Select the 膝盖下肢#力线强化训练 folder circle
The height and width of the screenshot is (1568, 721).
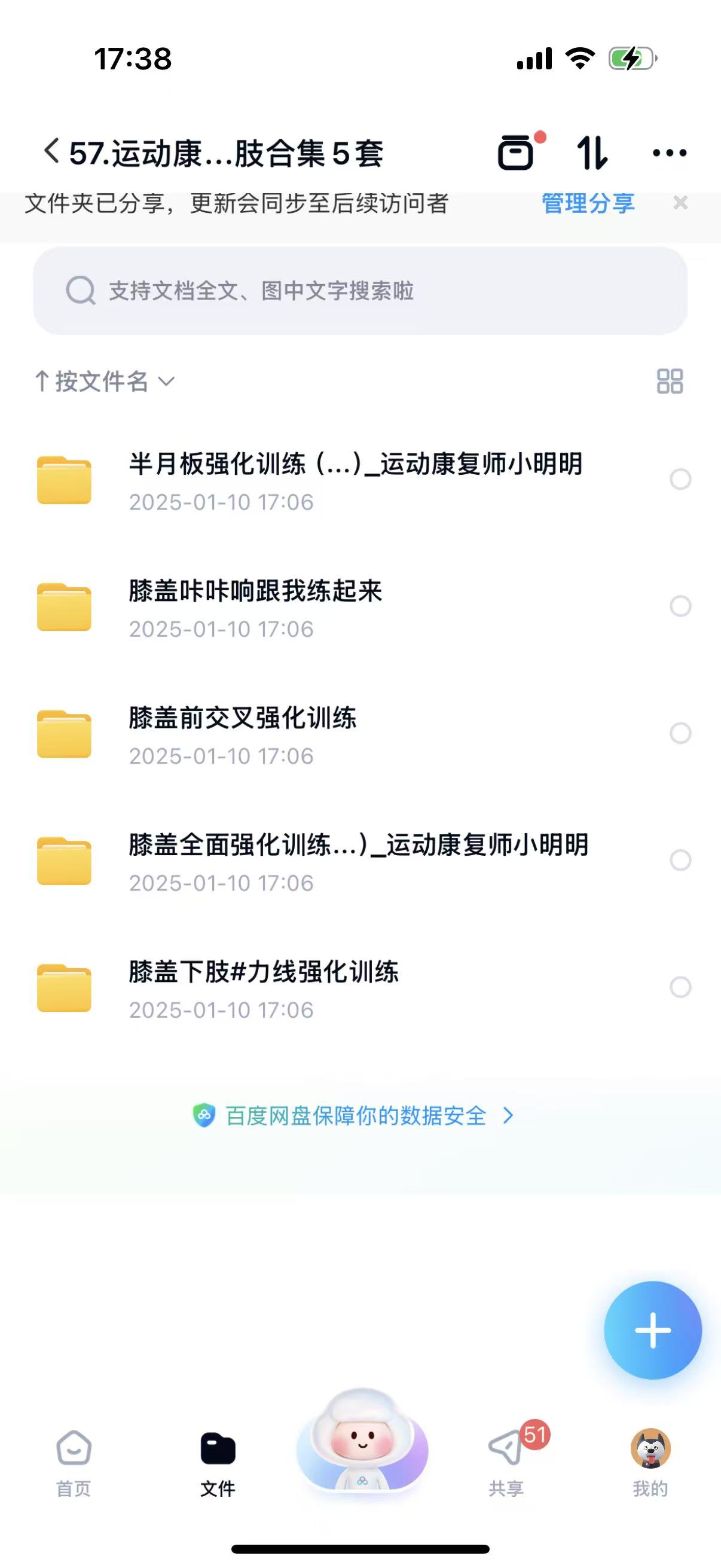click(680, 987)
